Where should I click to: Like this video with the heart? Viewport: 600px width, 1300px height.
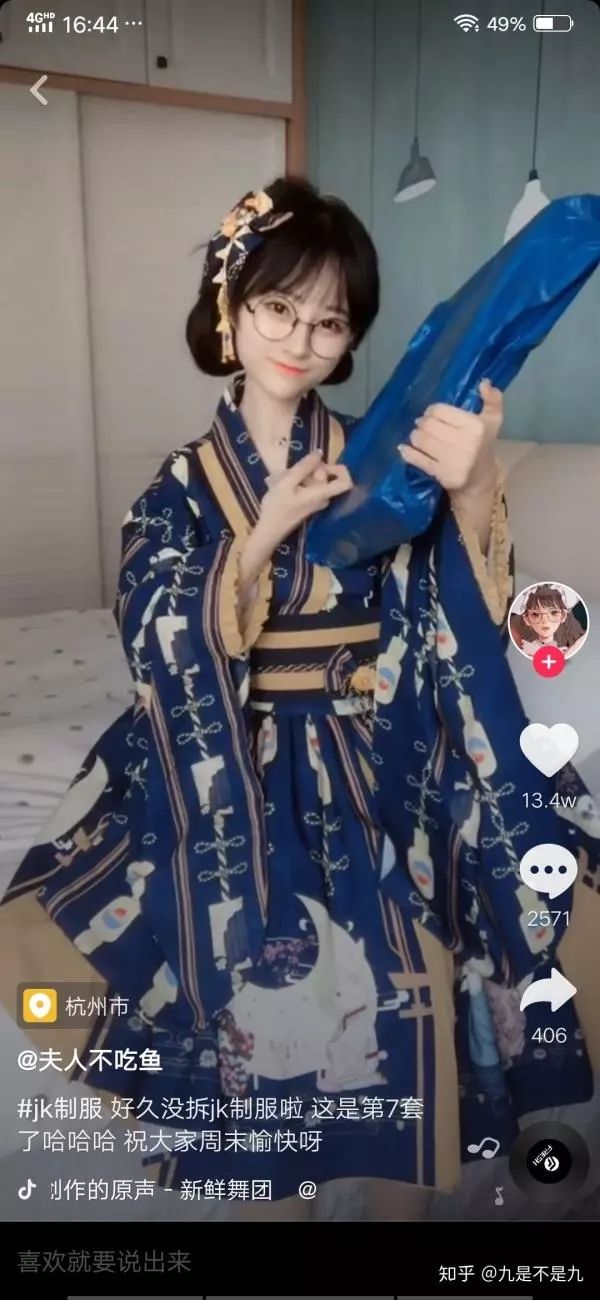[549, 749]
